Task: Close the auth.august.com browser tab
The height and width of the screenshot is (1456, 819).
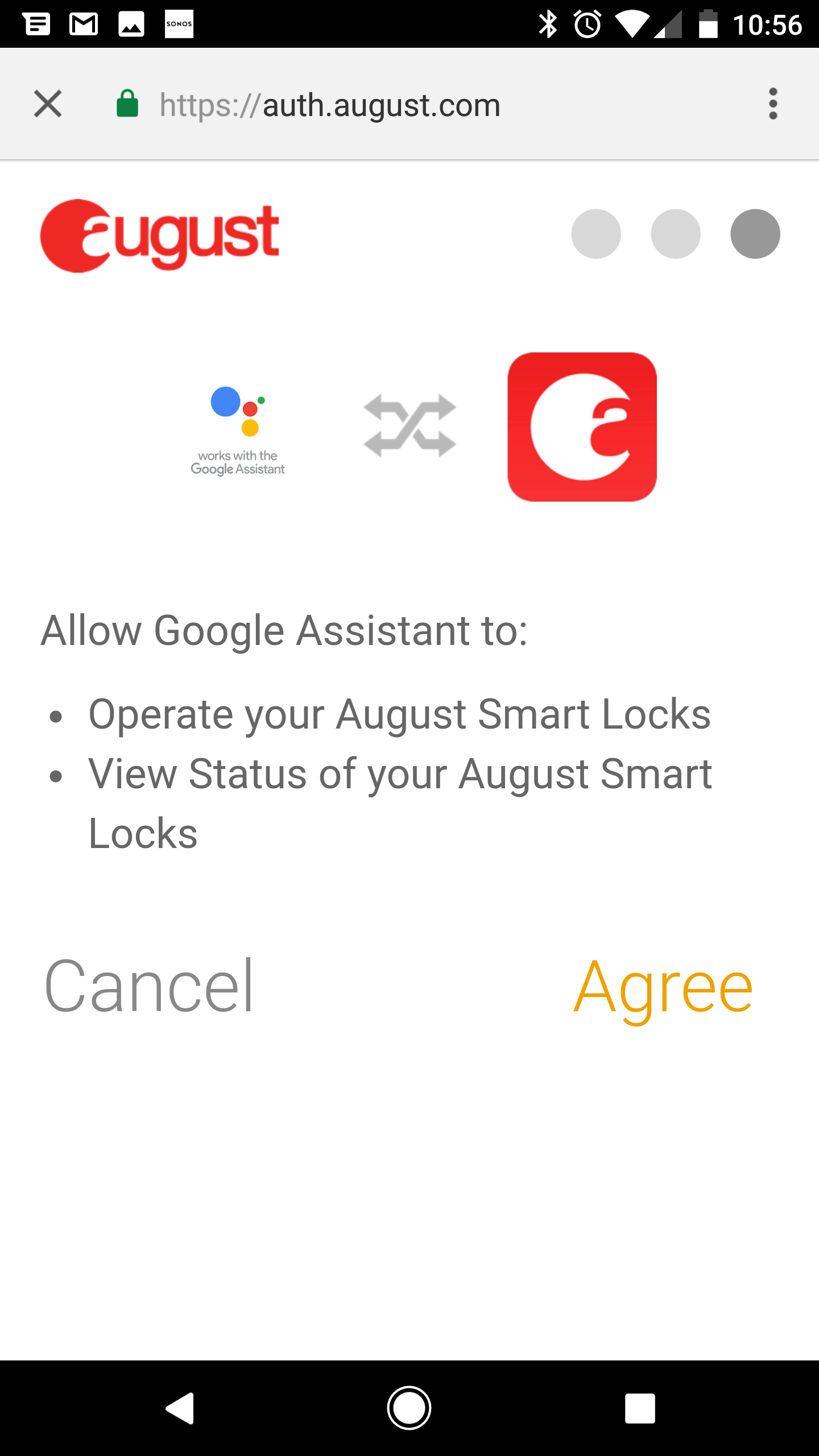Action: click(48, 104)
